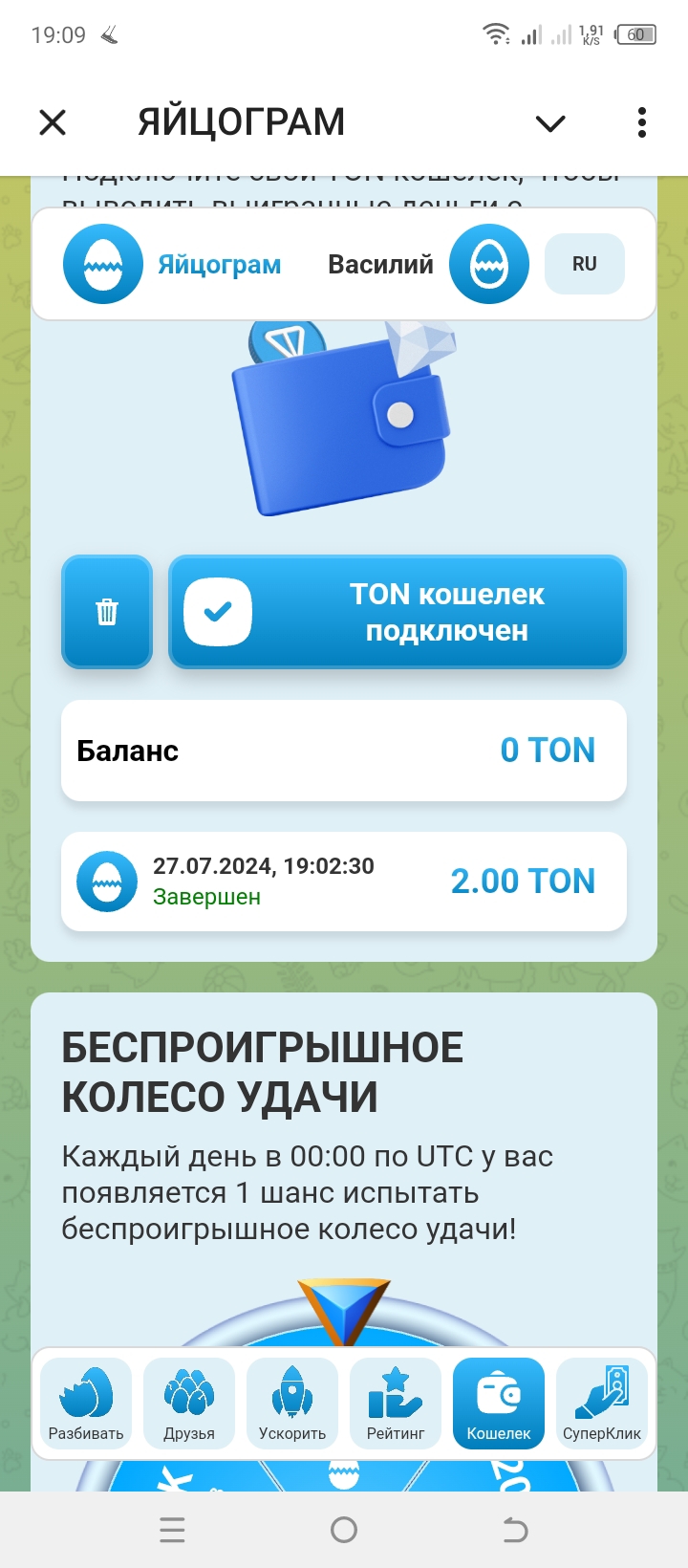
Task: Click the Баланс 0 TON row
Action: pos(344,751)
